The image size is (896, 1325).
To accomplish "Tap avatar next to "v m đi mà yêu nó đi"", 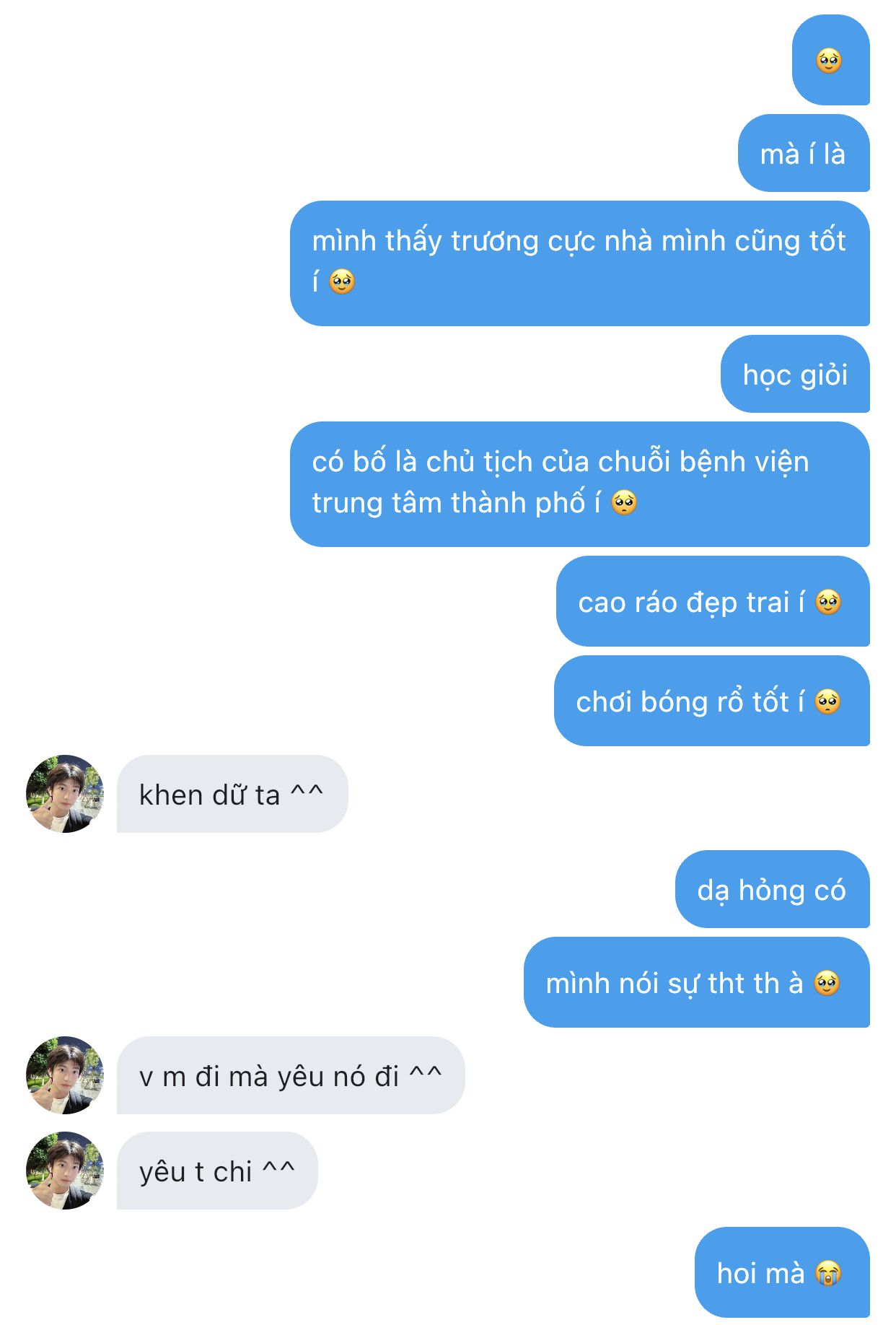I will [65, 1075].
